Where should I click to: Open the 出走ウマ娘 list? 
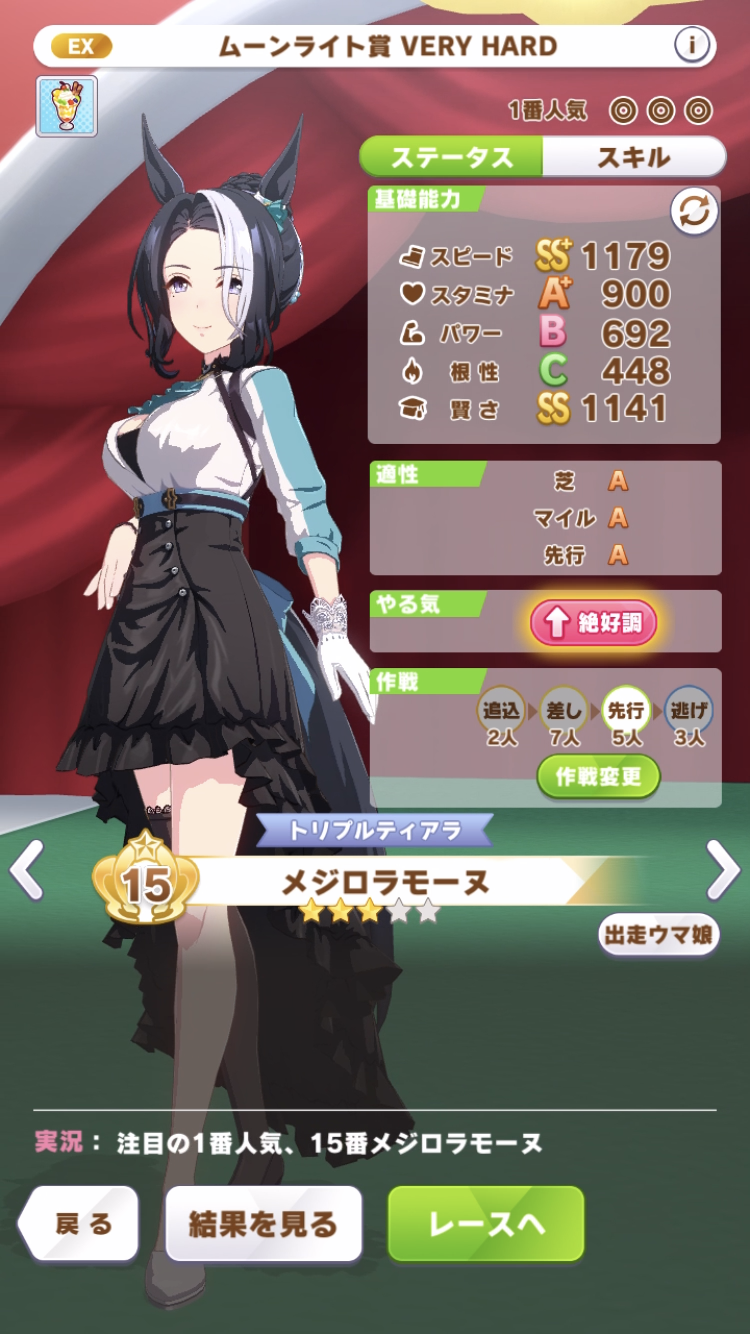pos(659,935)
